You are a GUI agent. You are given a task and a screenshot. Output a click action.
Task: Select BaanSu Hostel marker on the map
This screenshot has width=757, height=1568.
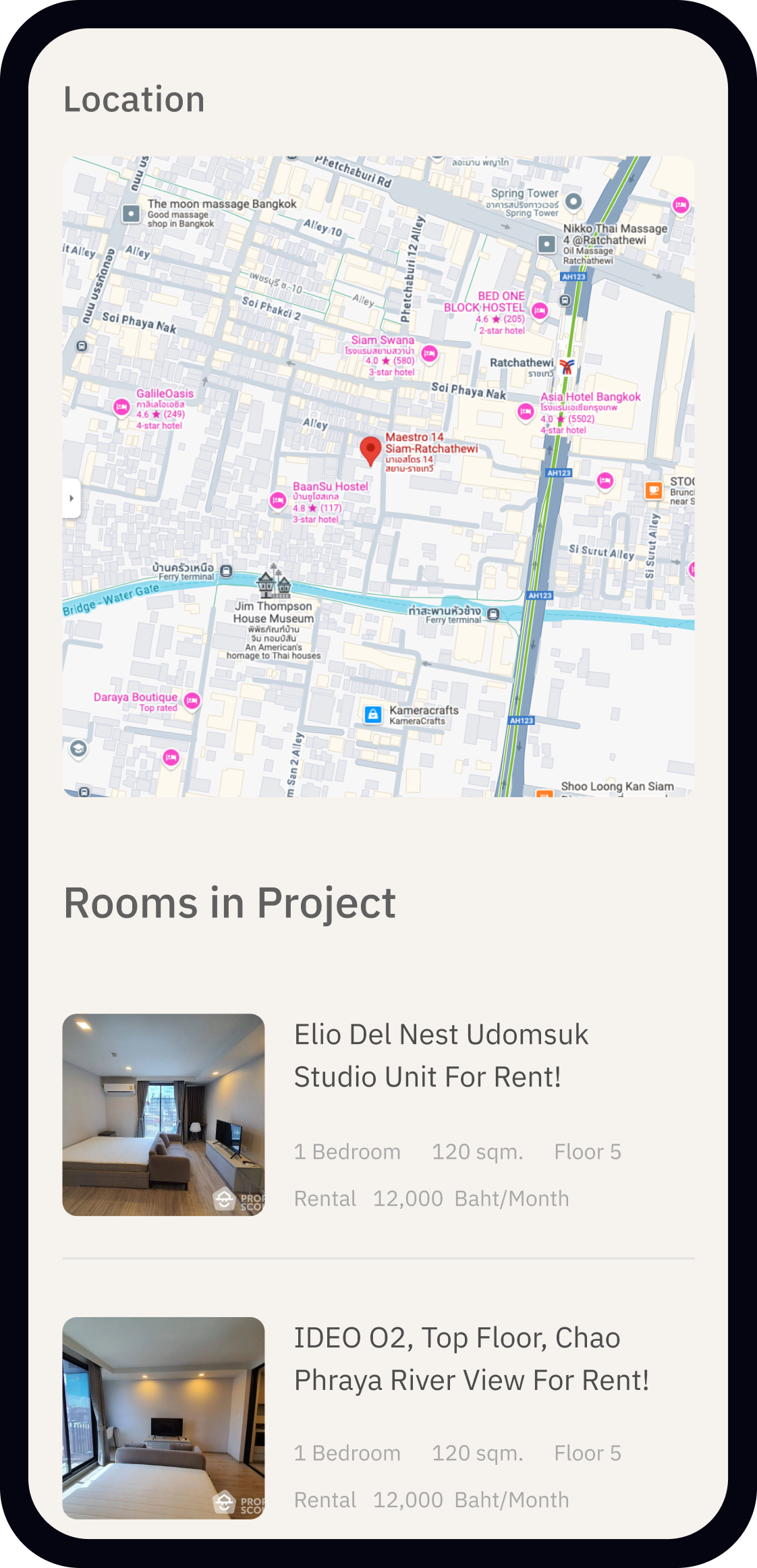pos(278,500)
